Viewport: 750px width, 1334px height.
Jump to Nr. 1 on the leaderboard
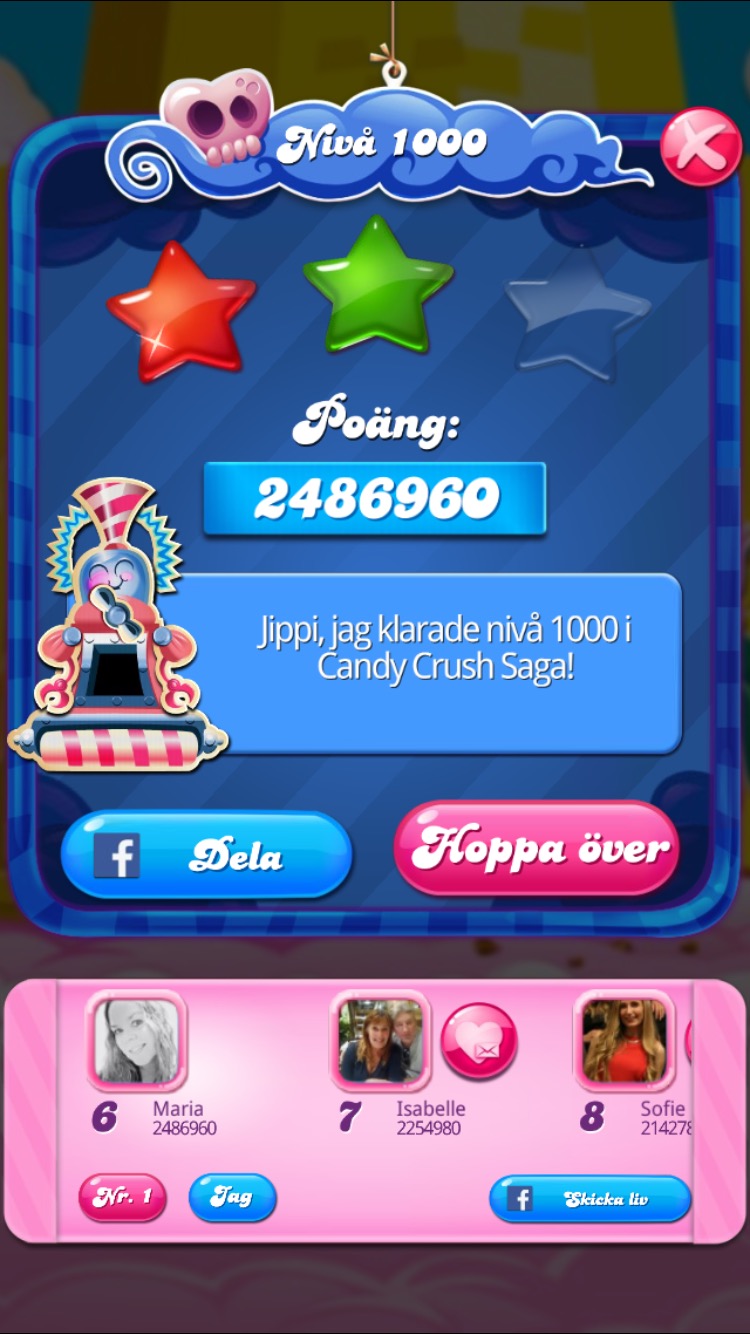(x=123, y=1197)
